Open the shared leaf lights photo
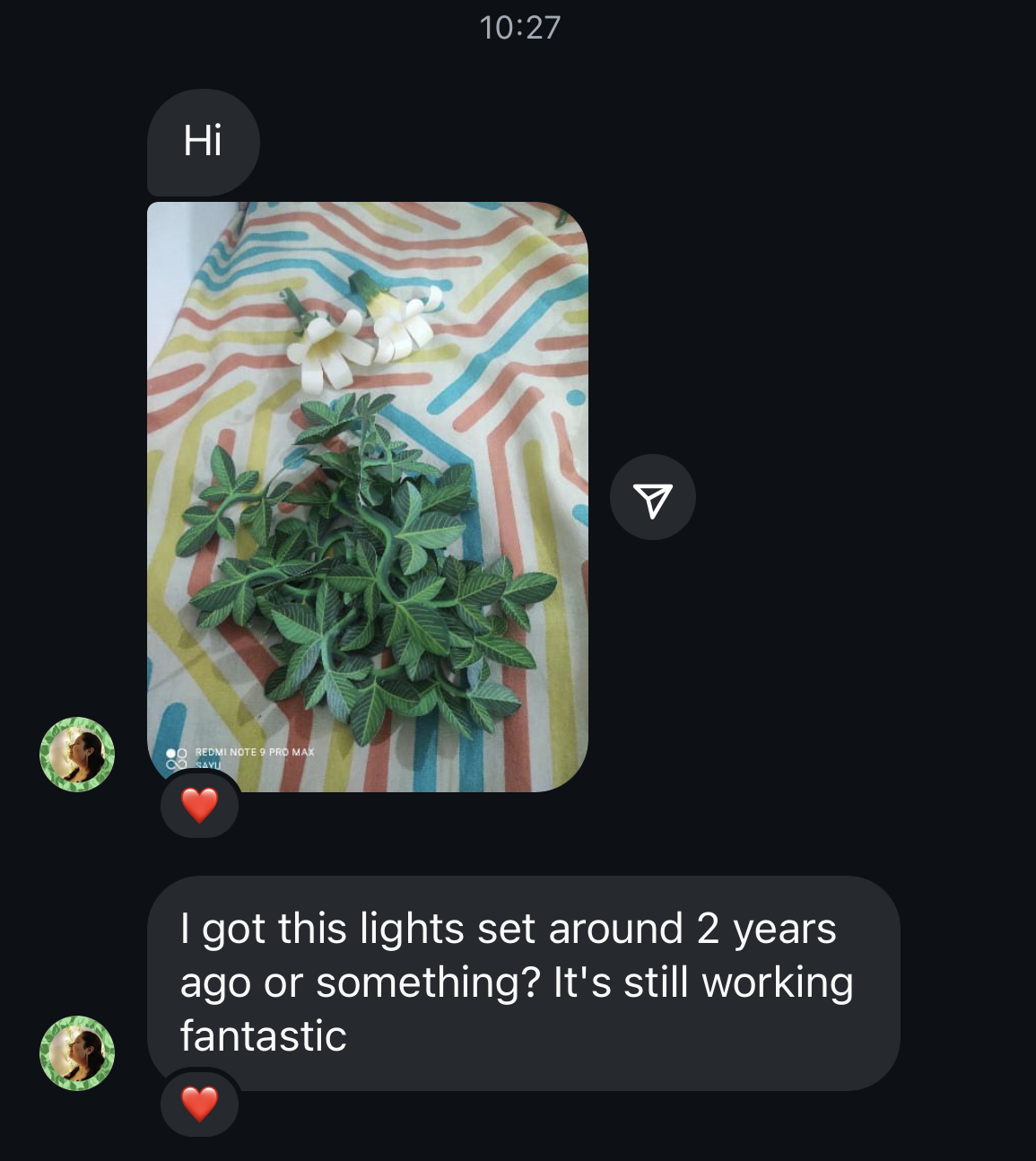 (367, 496)
